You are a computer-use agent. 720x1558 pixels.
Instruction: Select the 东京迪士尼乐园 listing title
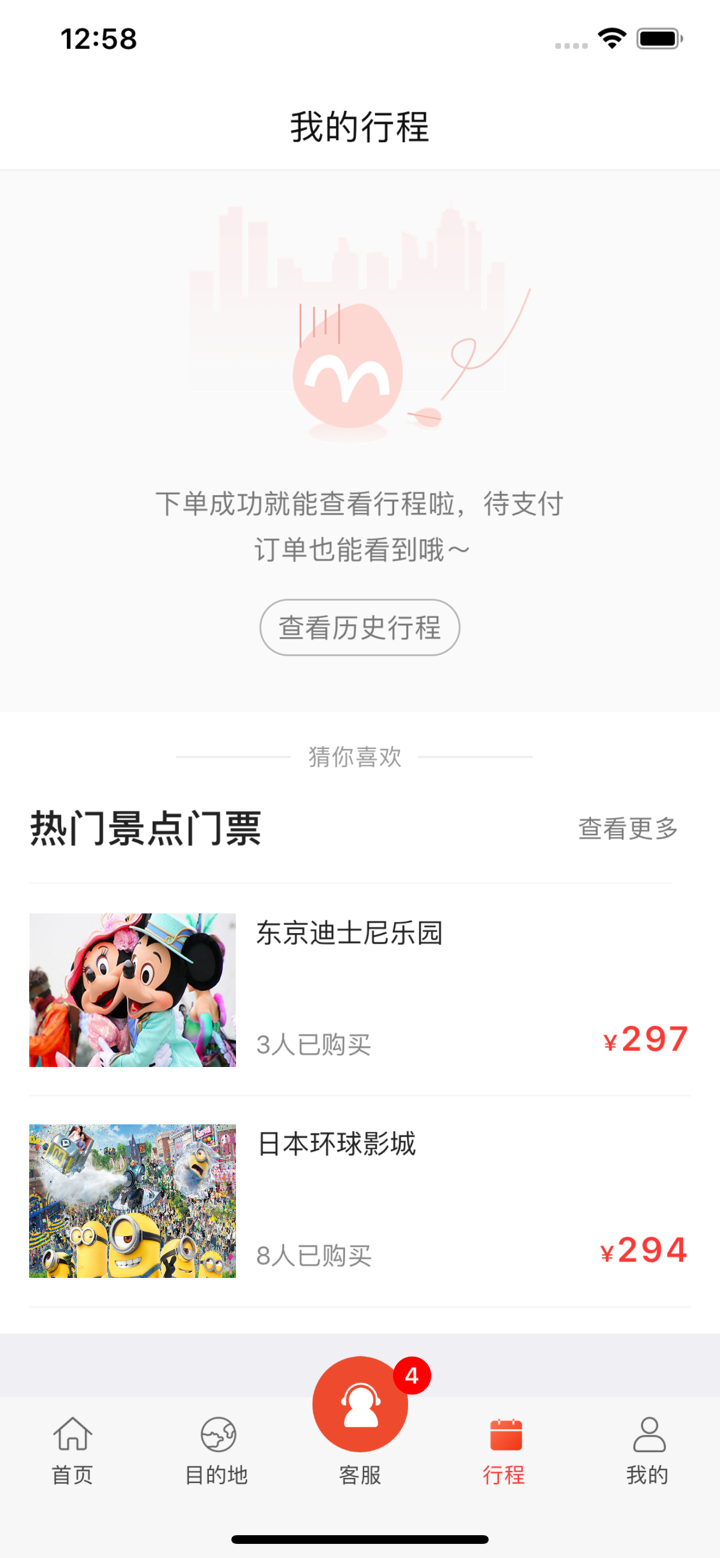(x=350, y=933)
